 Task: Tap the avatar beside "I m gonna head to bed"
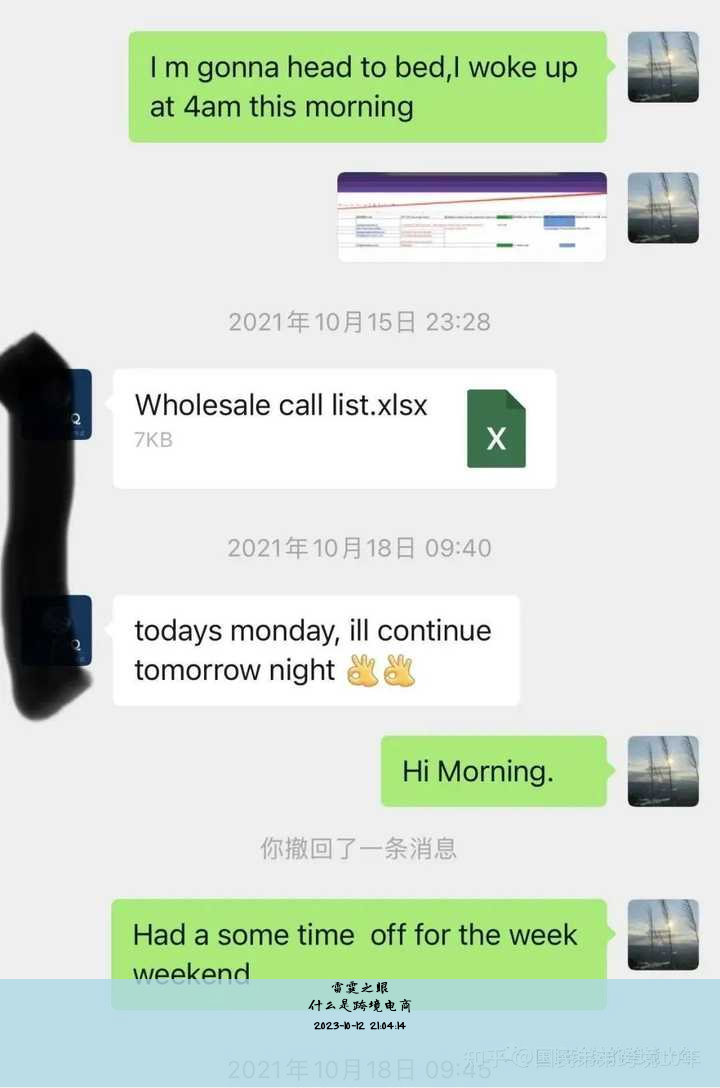click(x=663, y=67)
